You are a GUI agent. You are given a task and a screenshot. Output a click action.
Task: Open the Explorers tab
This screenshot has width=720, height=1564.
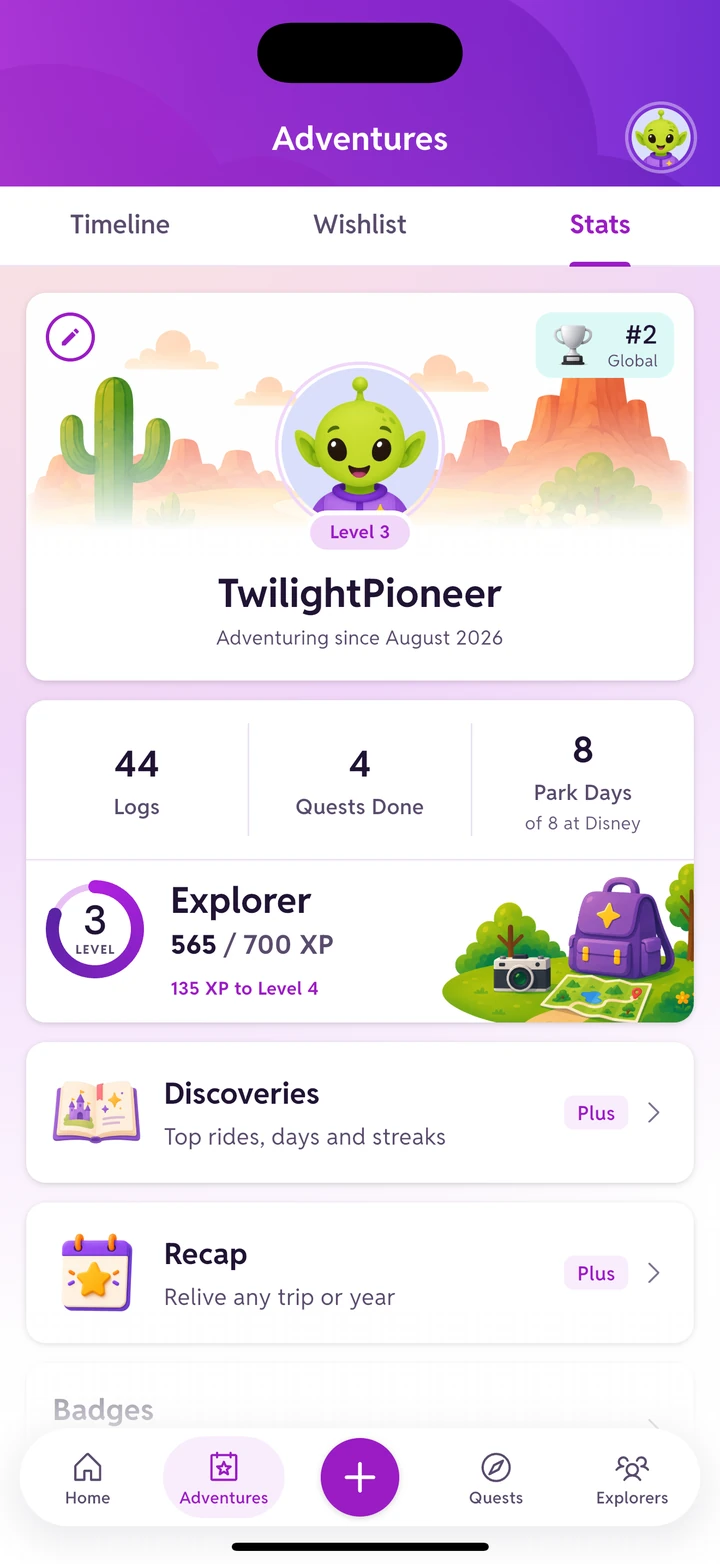[x=632, y=1479]
